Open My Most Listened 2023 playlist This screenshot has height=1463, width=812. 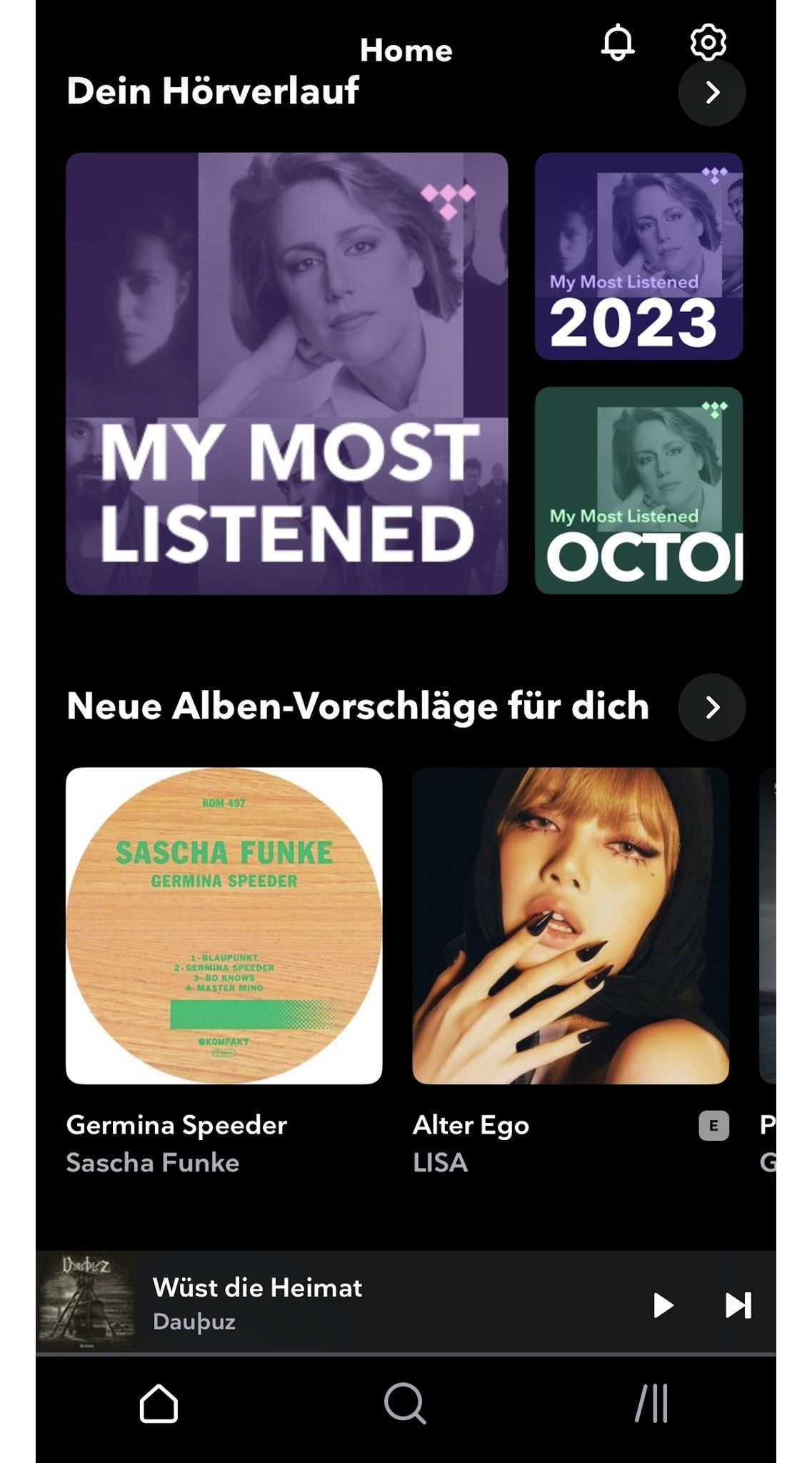coord(638,256)
